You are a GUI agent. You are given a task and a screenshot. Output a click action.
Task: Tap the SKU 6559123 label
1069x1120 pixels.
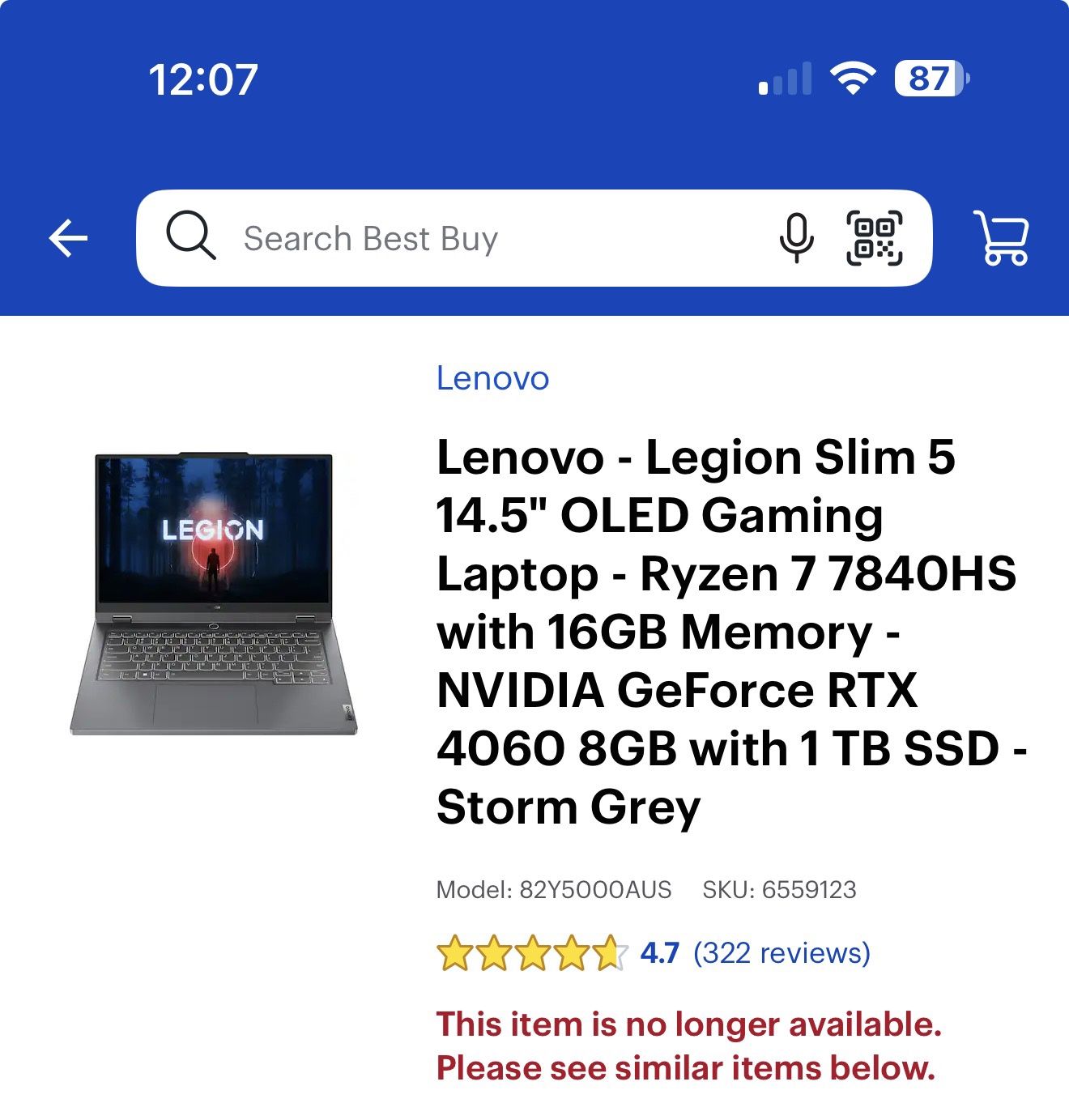coord(779,888)
